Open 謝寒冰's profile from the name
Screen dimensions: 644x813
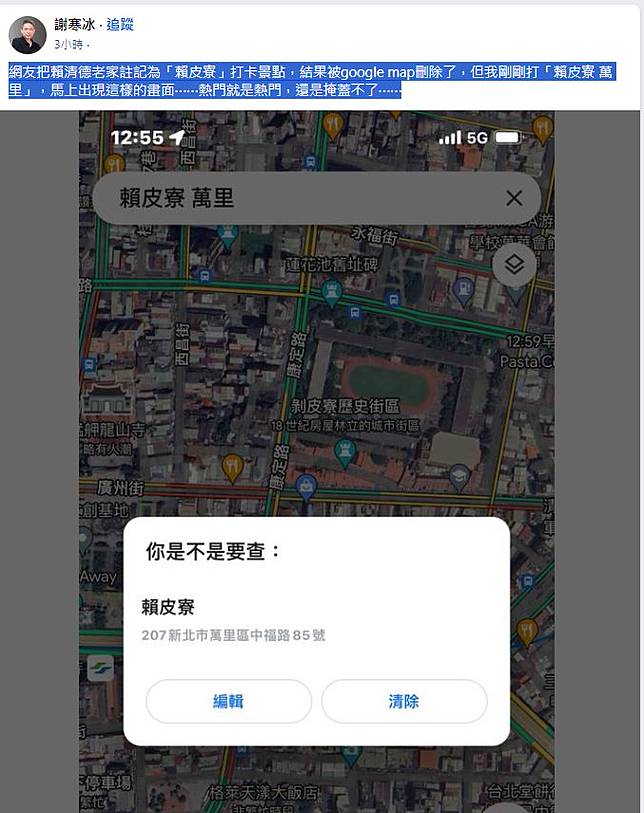coord(74,24)
